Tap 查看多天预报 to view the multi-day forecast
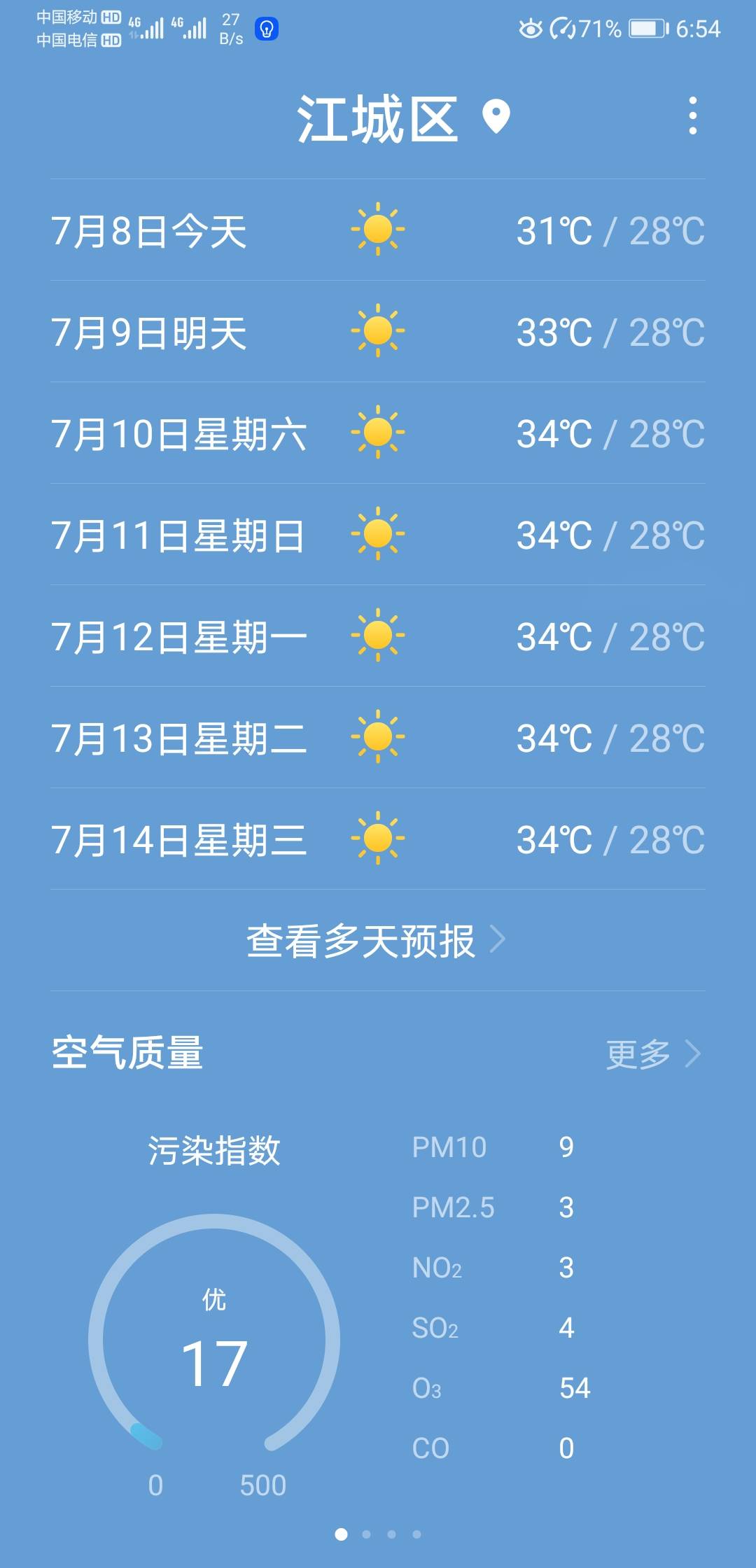 377,940
